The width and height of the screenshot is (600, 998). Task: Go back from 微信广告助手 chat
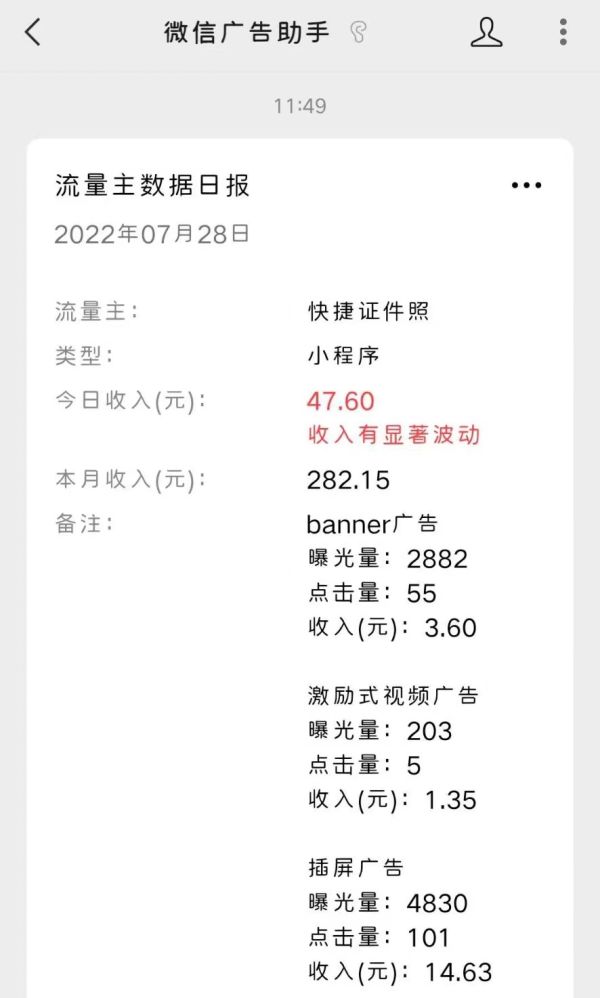[x=33, y=33]
